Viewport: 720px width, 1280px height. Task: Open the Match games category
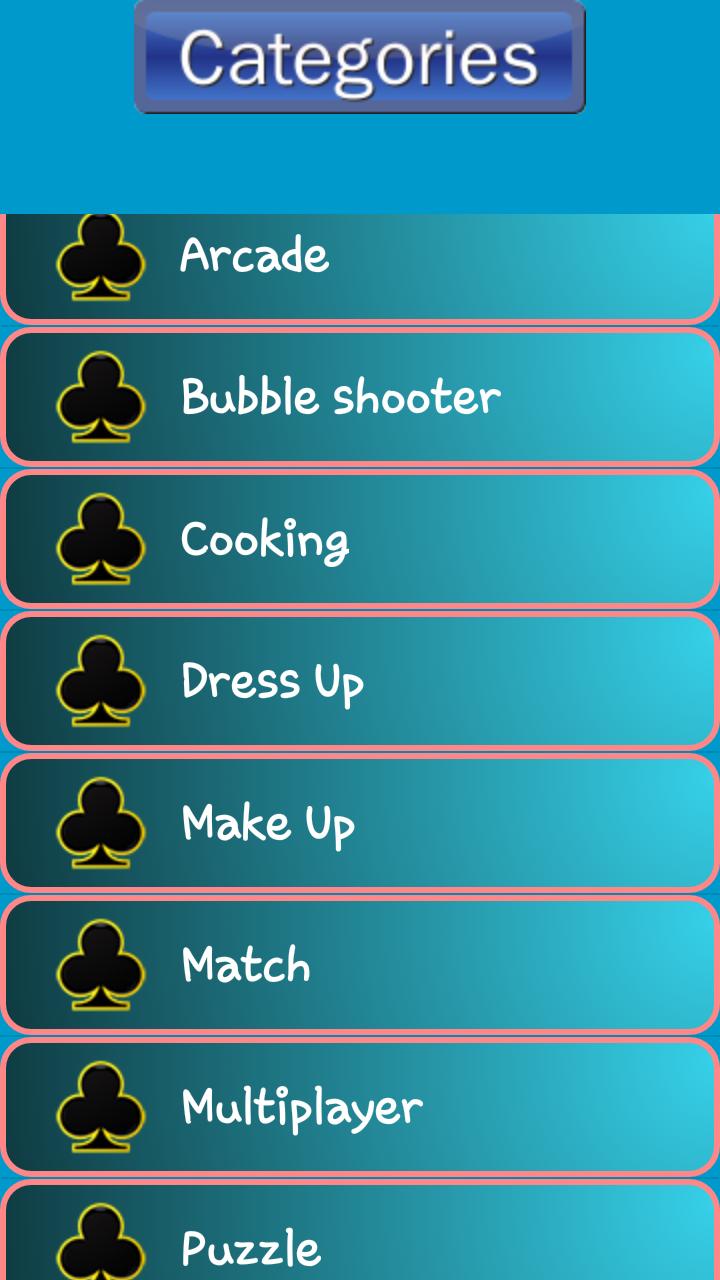(360, 965)
